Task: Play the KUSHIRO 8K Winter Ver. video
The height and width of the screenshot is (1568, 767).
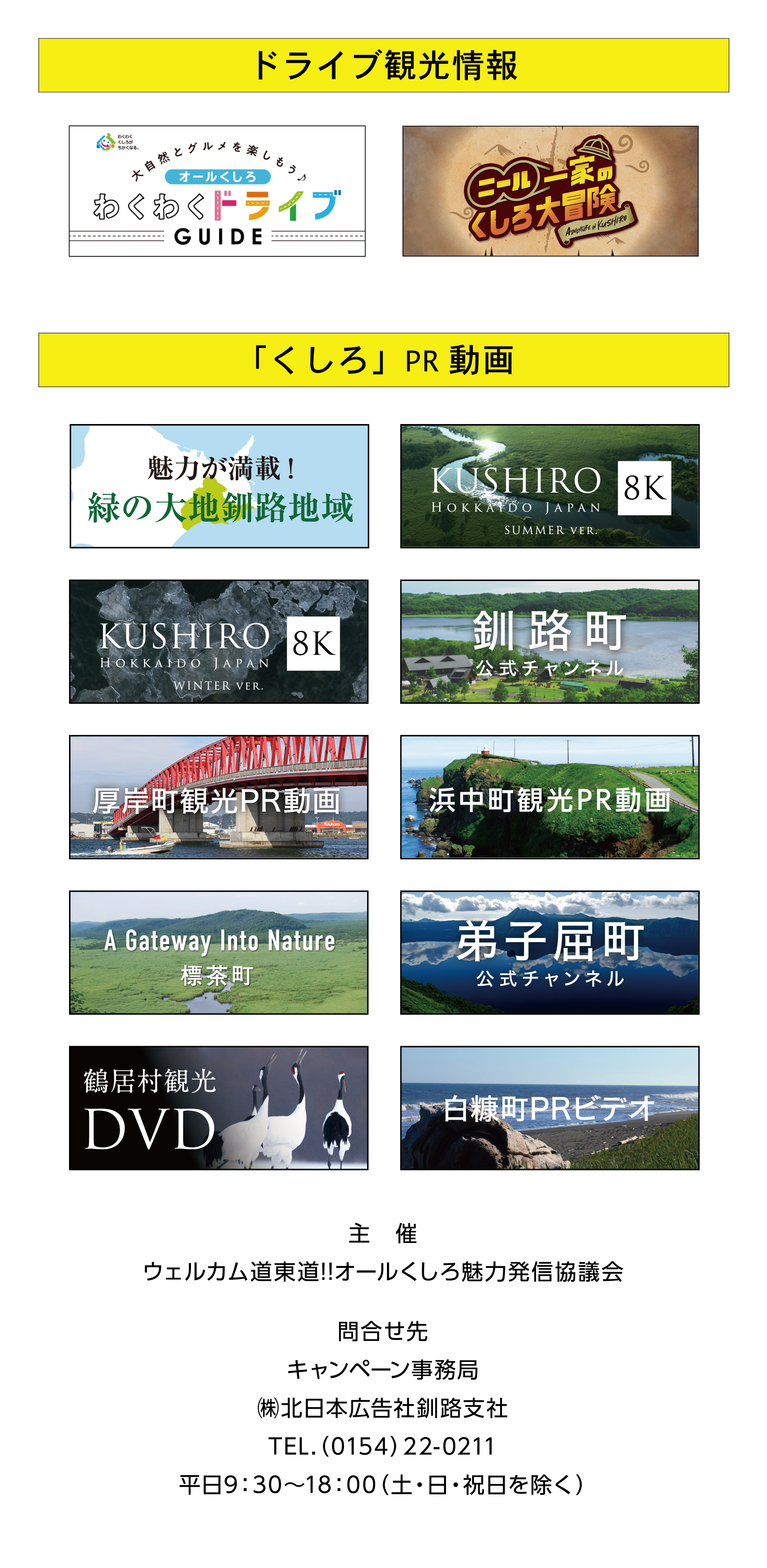Action: [218, 641]
